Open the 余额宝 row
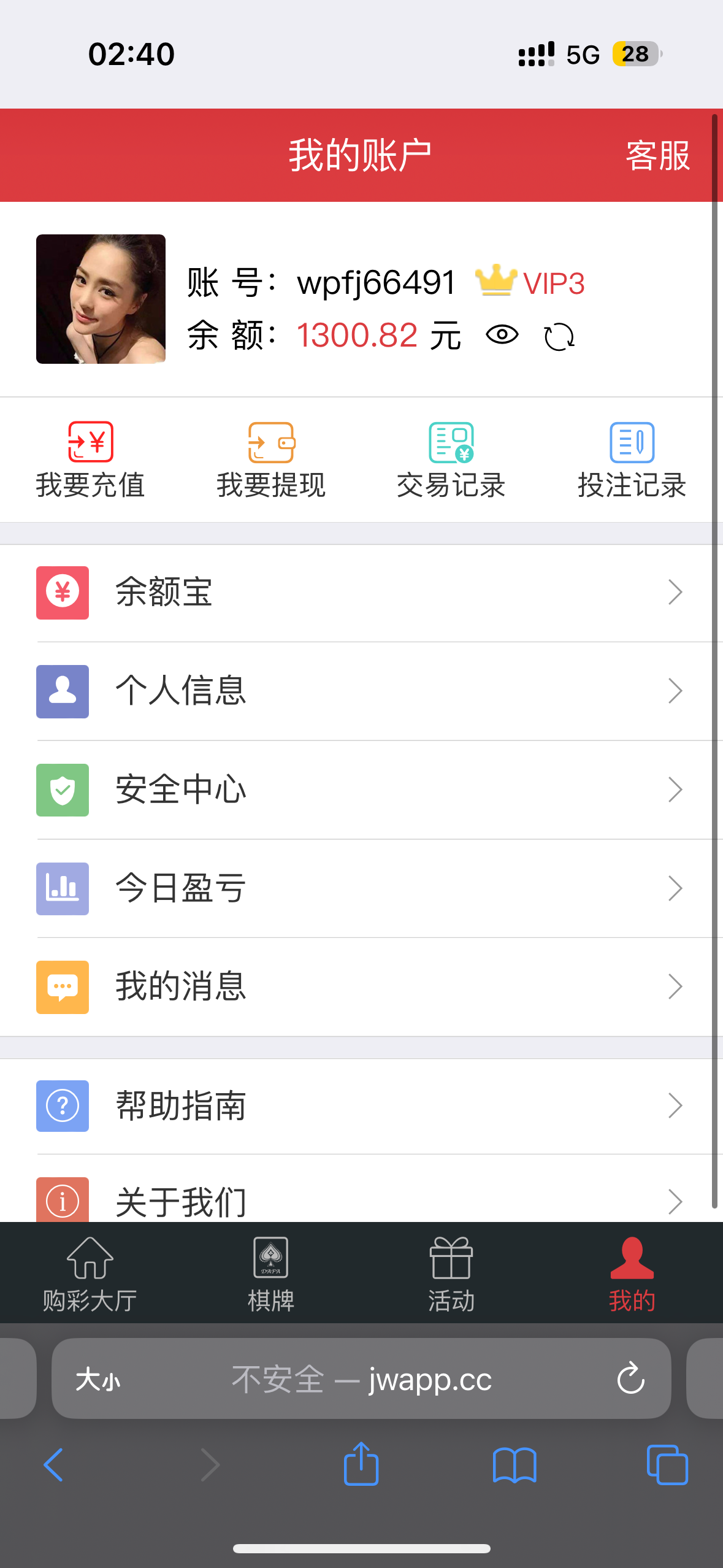The width and height of the screenshot is (723, 1568). click(361, 593)
